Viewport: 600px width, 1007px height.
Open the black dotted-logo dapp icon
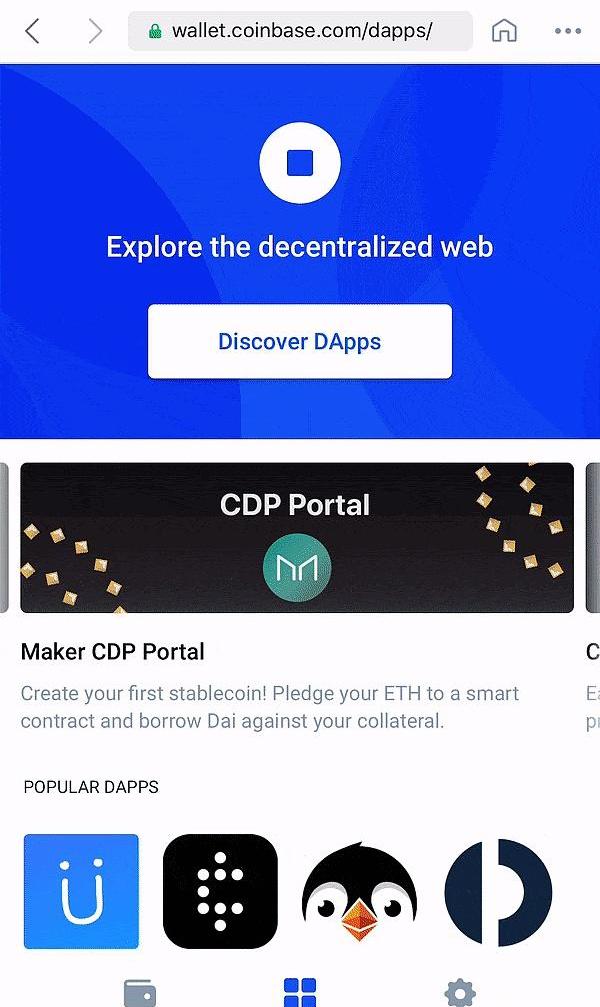[220, 891]
